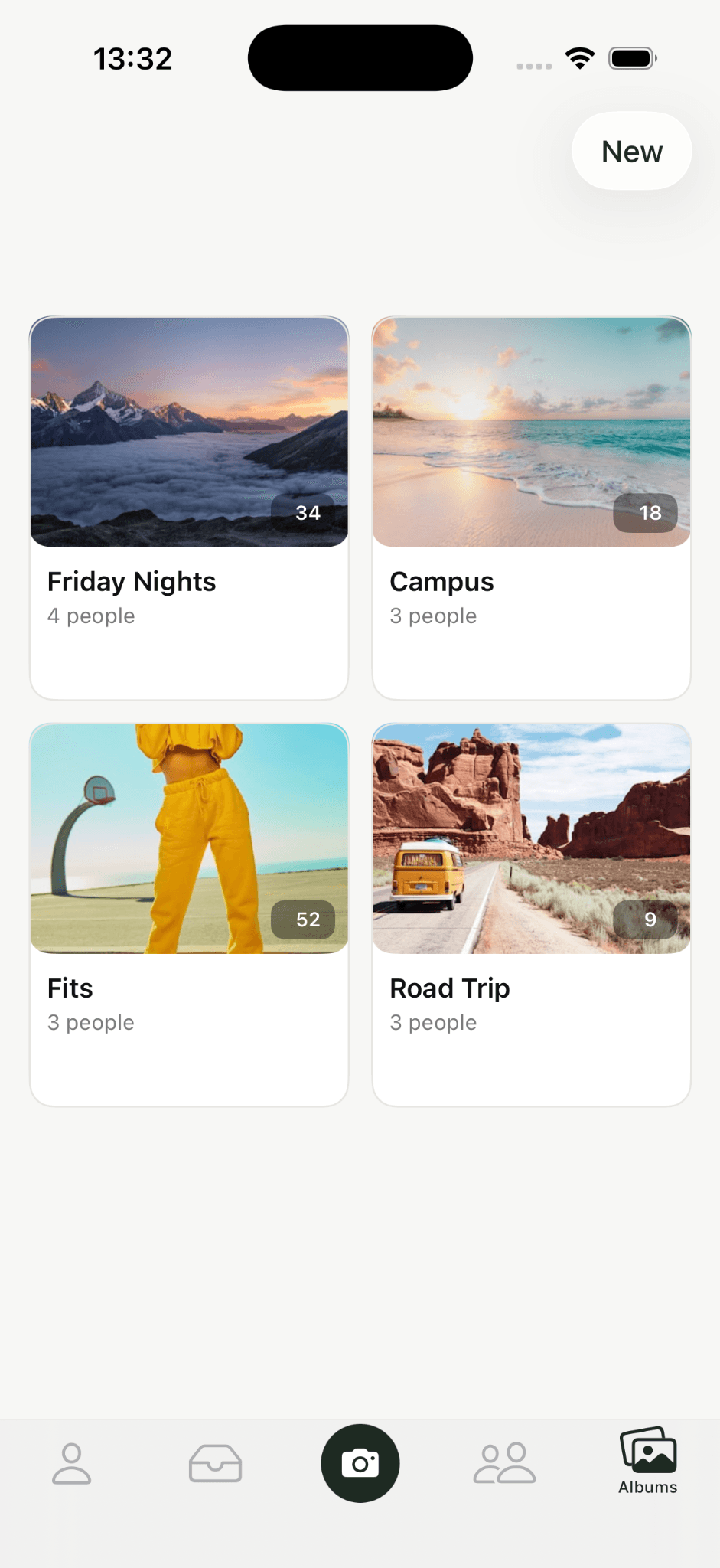Open the Friday Nights album
The height and width of the screenshot is (1568, 720).
[x=189, y=508]
